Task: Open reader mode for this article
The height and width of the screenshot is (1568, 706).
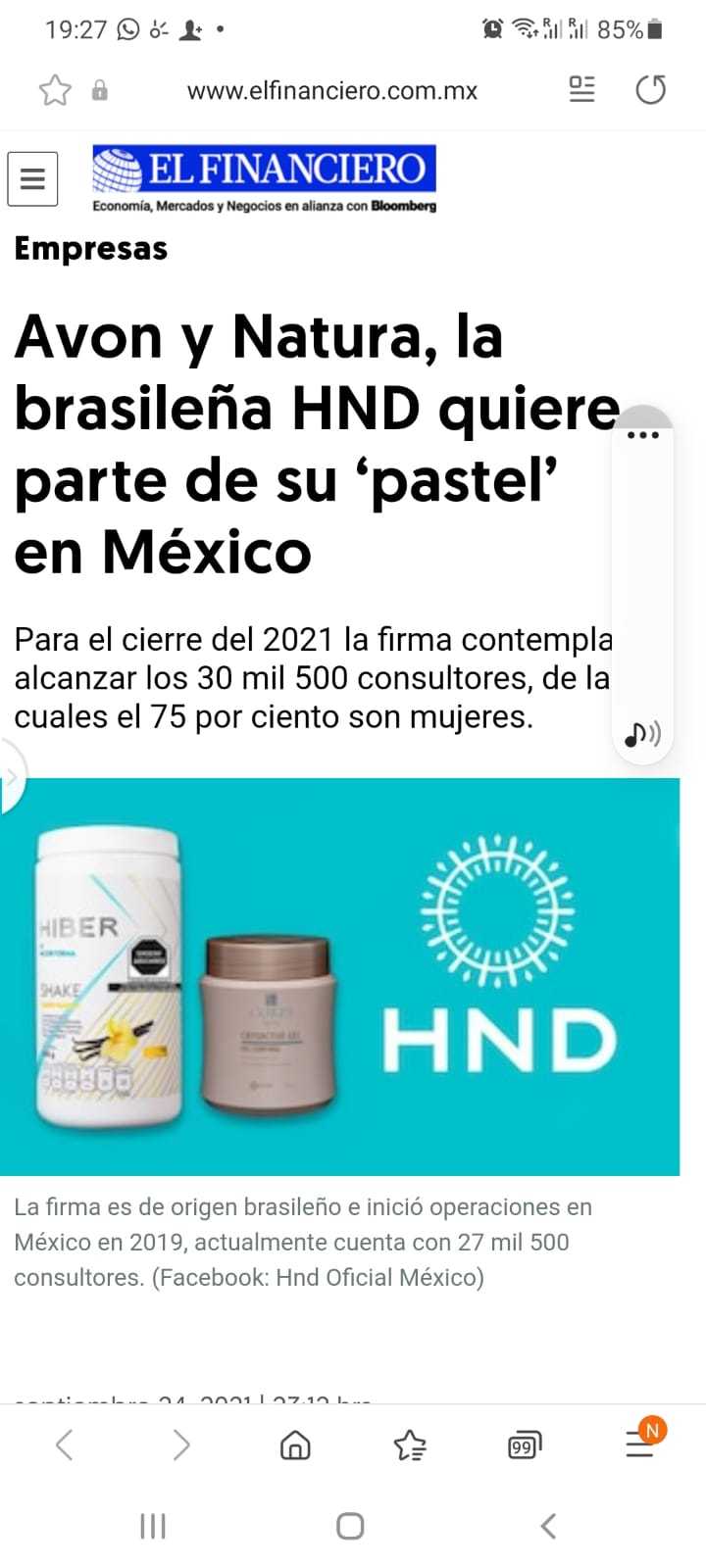Action: [582, 90]
